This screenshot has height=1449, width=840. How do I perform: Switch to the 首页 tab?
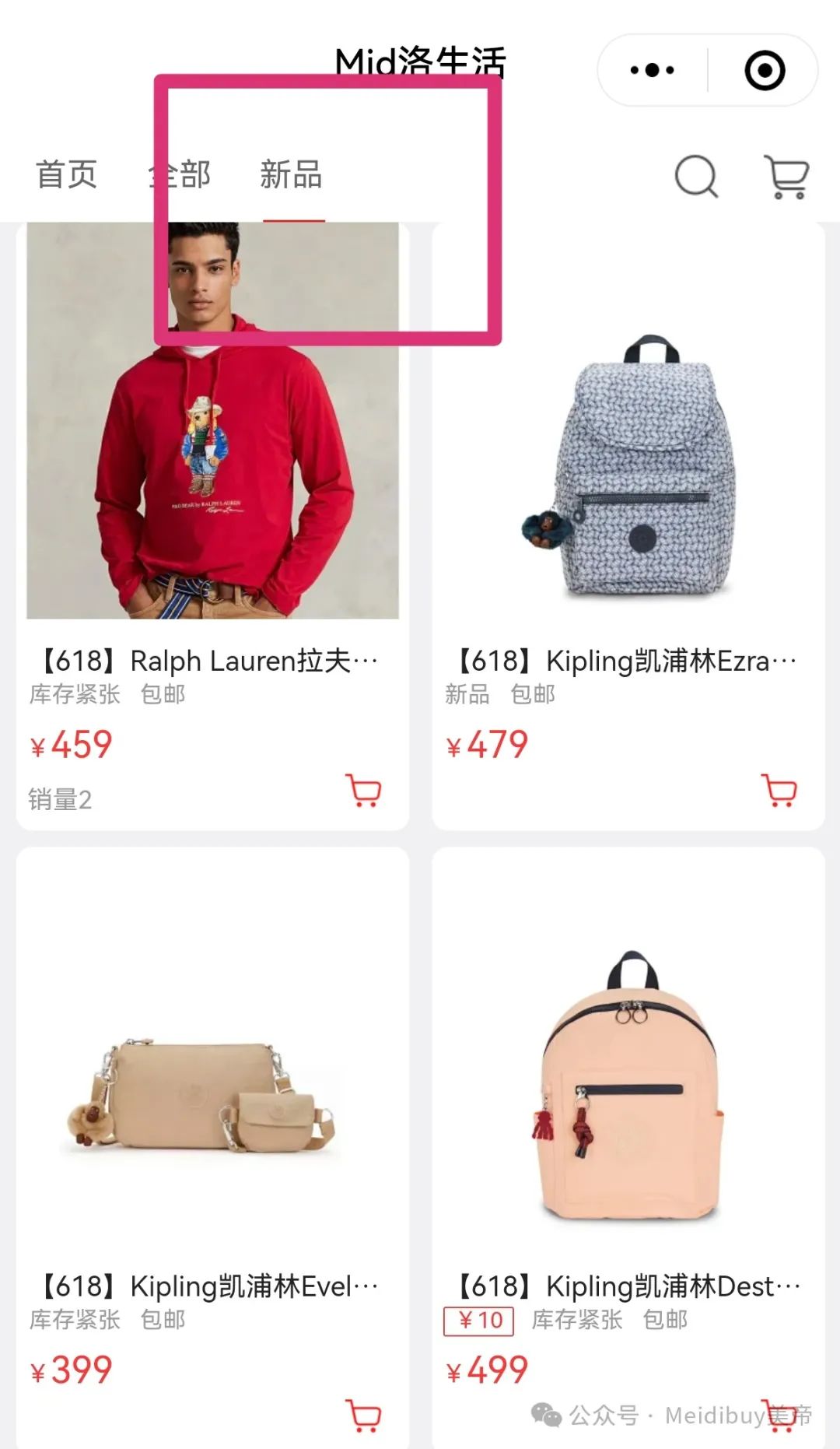tap(66, 174)
